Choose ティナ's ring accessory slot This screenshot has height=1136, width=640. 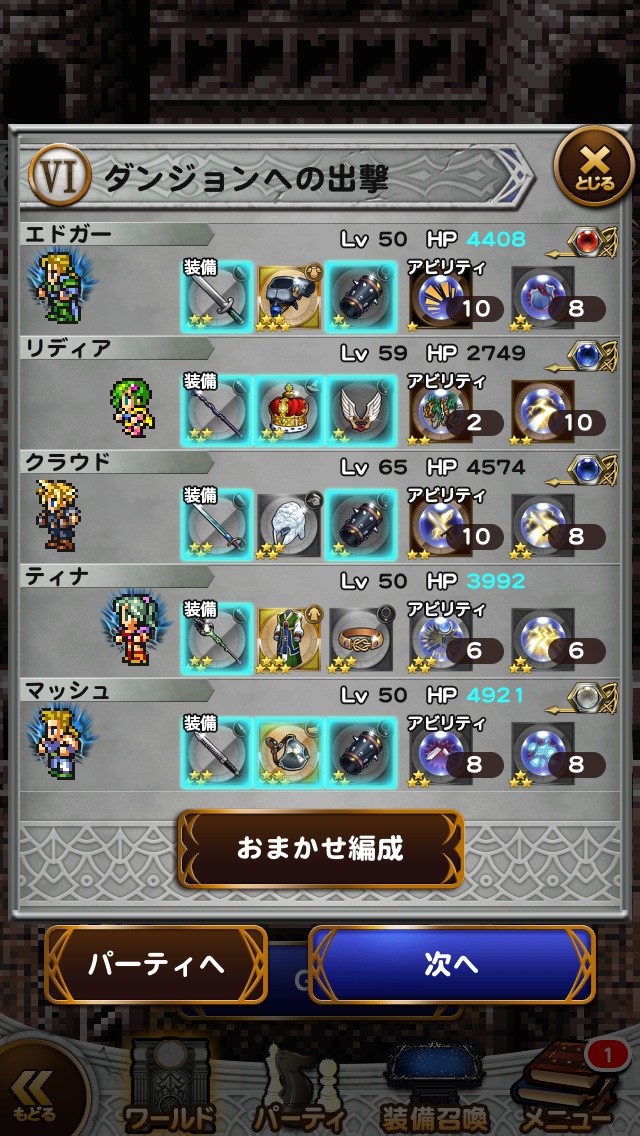(x=360, y=638)
